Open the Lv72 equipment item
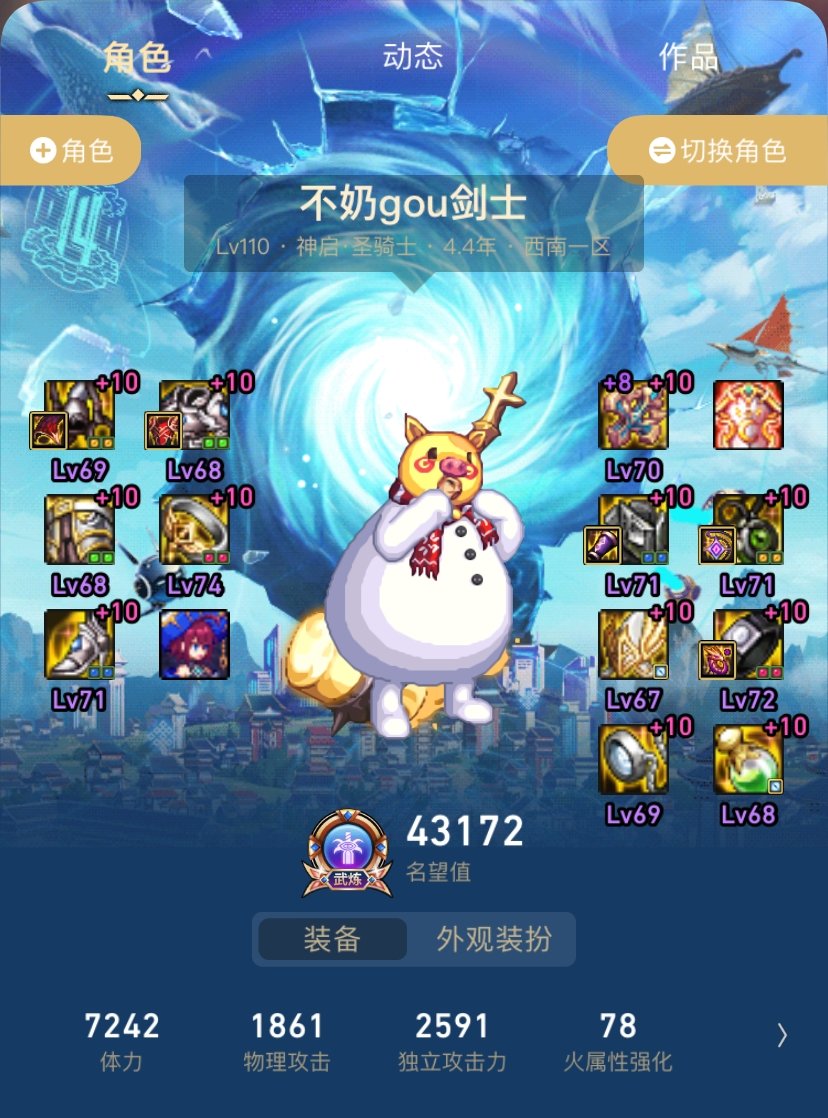This screenshot has width=828, height=1118. (x=748, y=645)
